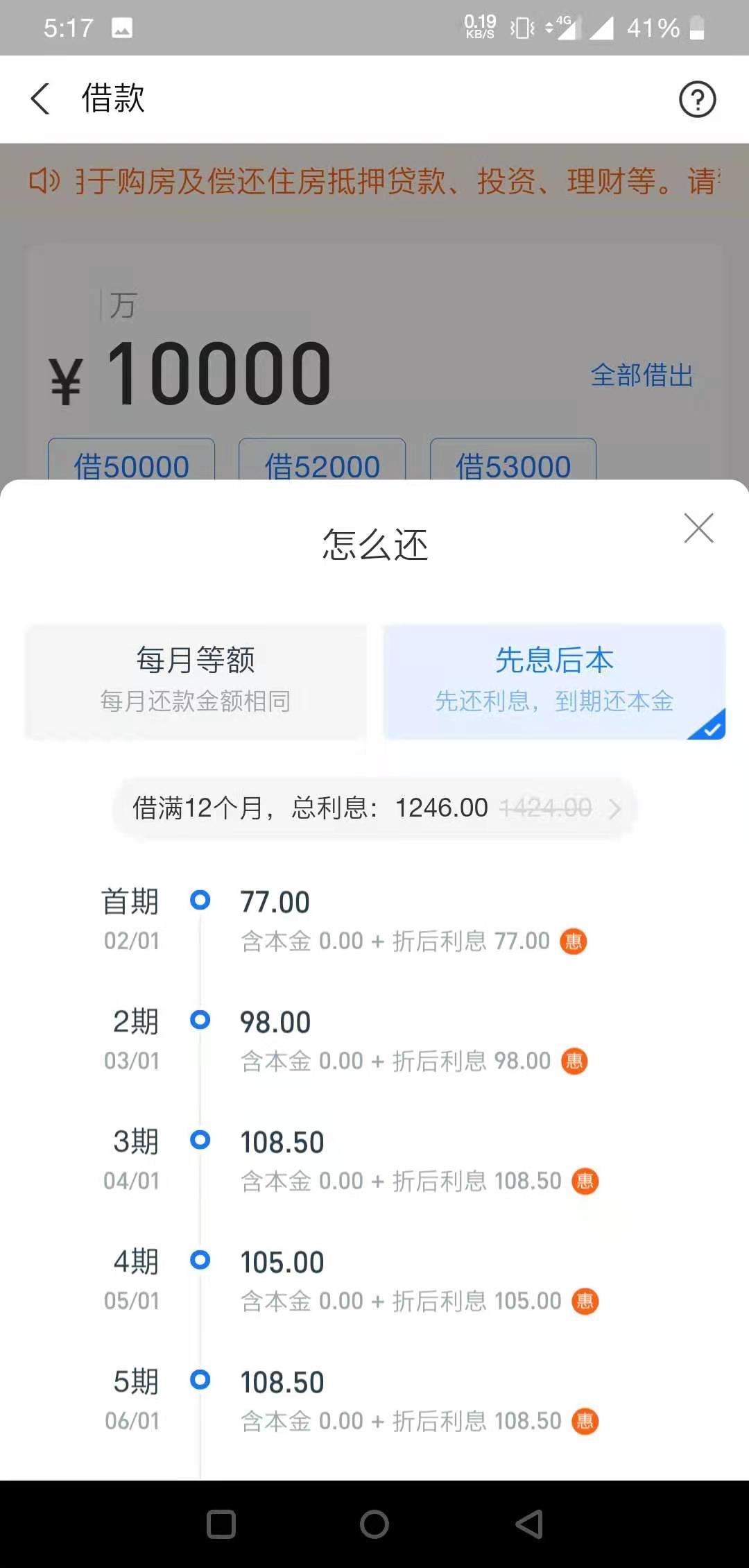Expand the 总利息 1246.00 details
Image resolution: width=749 pixels, height=1568 pixels.
click(374, 808)
